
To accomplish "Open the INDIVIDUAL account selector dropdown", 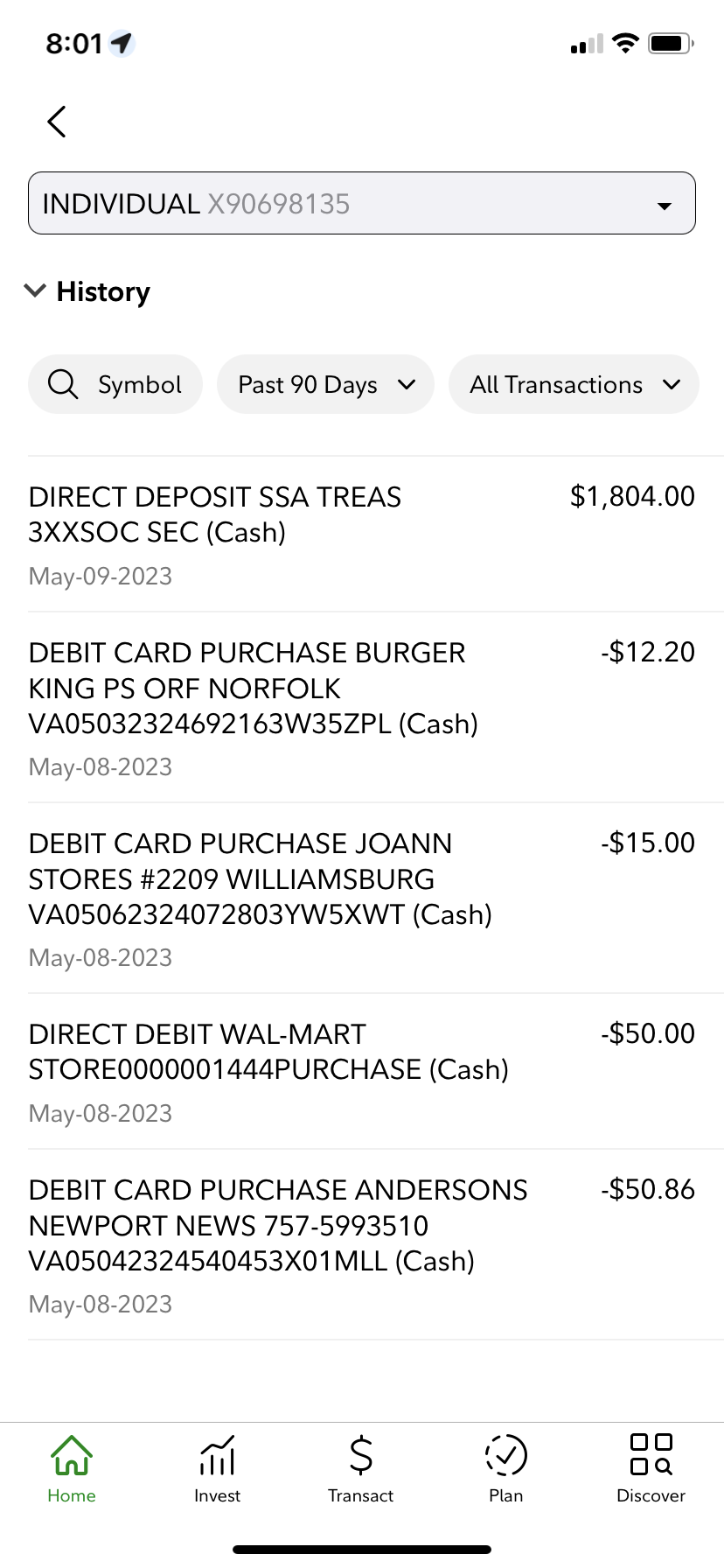I will click(x=362, y=204).
